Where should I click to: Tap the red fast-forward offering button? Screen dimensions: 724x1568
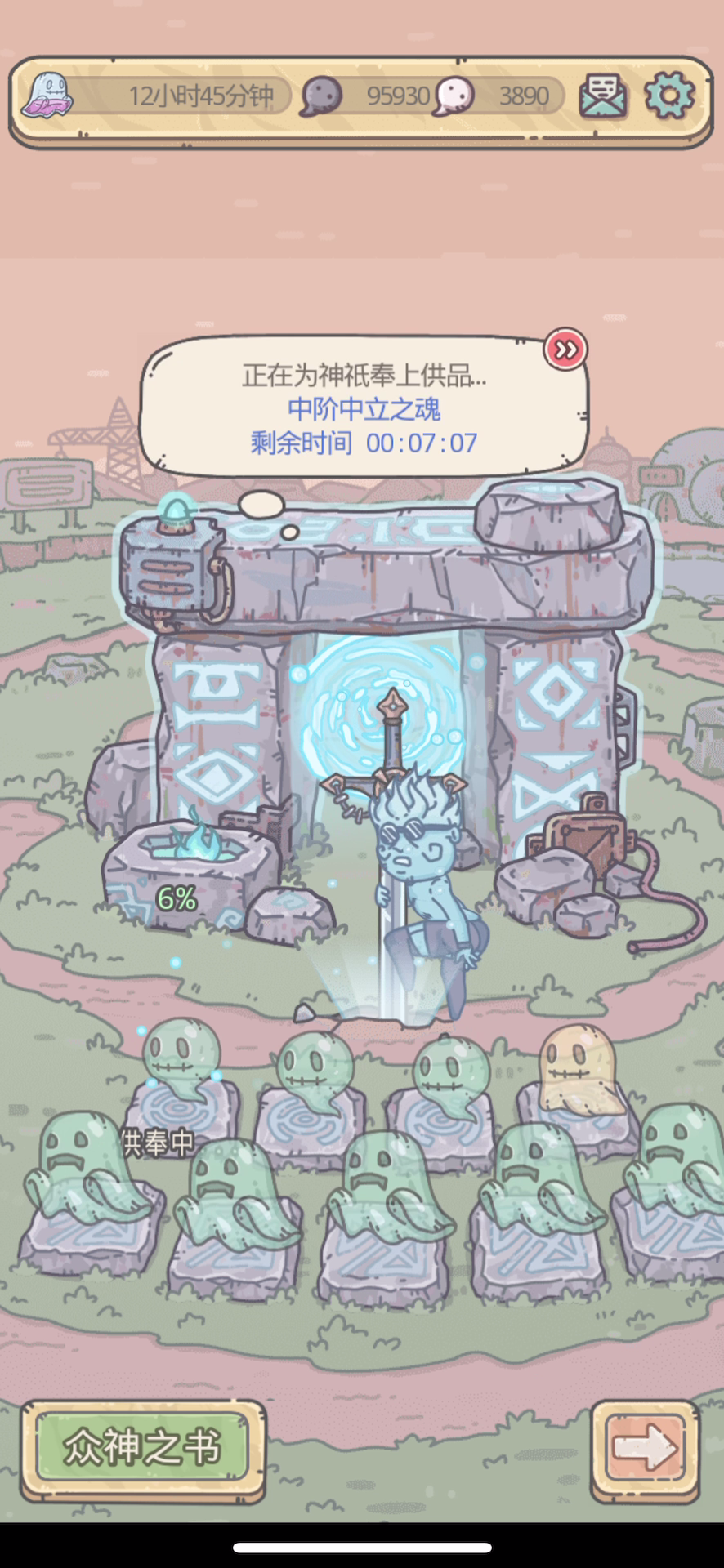565,350
